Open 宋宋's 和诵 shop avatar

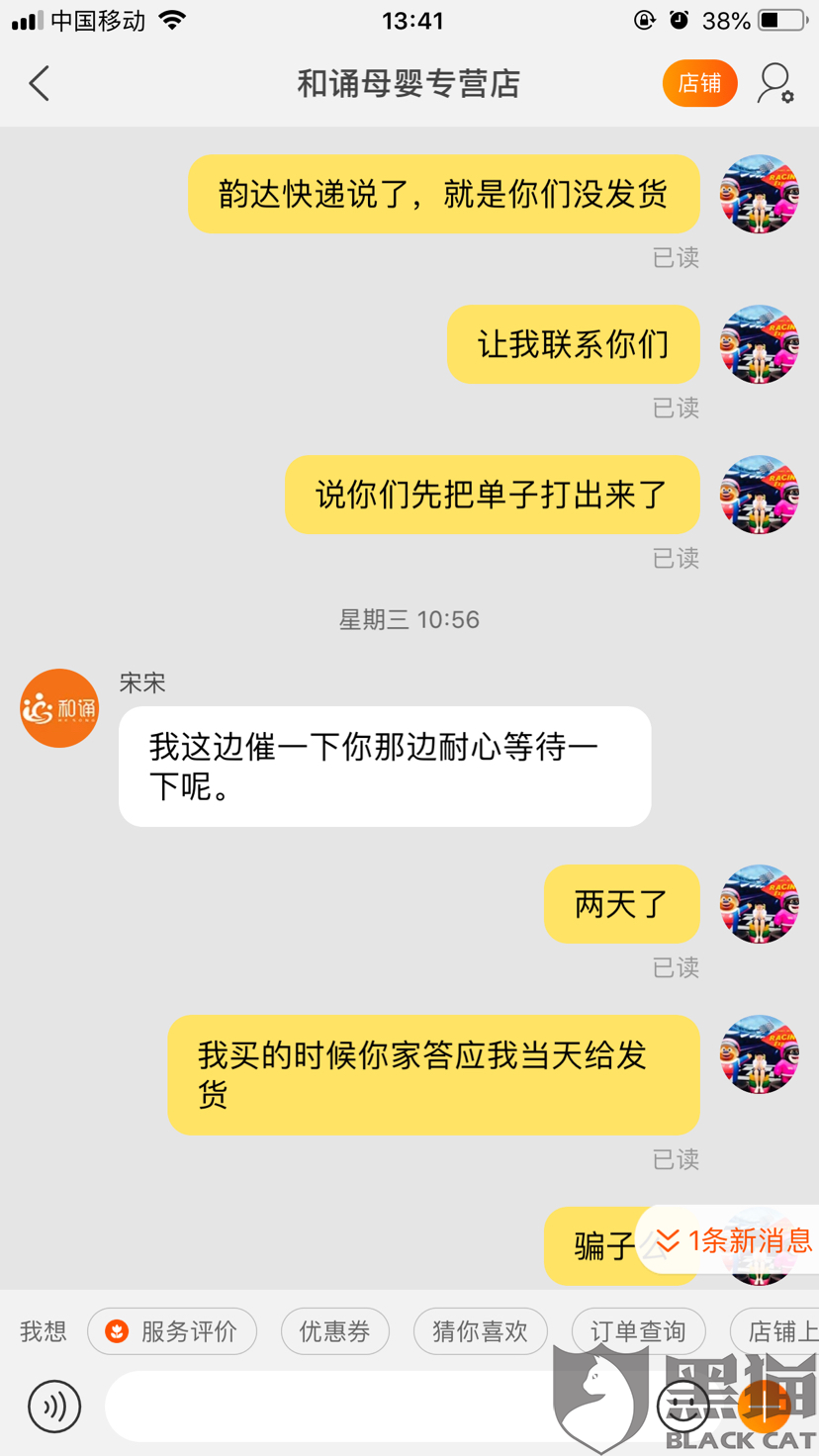pyautogui.click(x=60, y=708)
